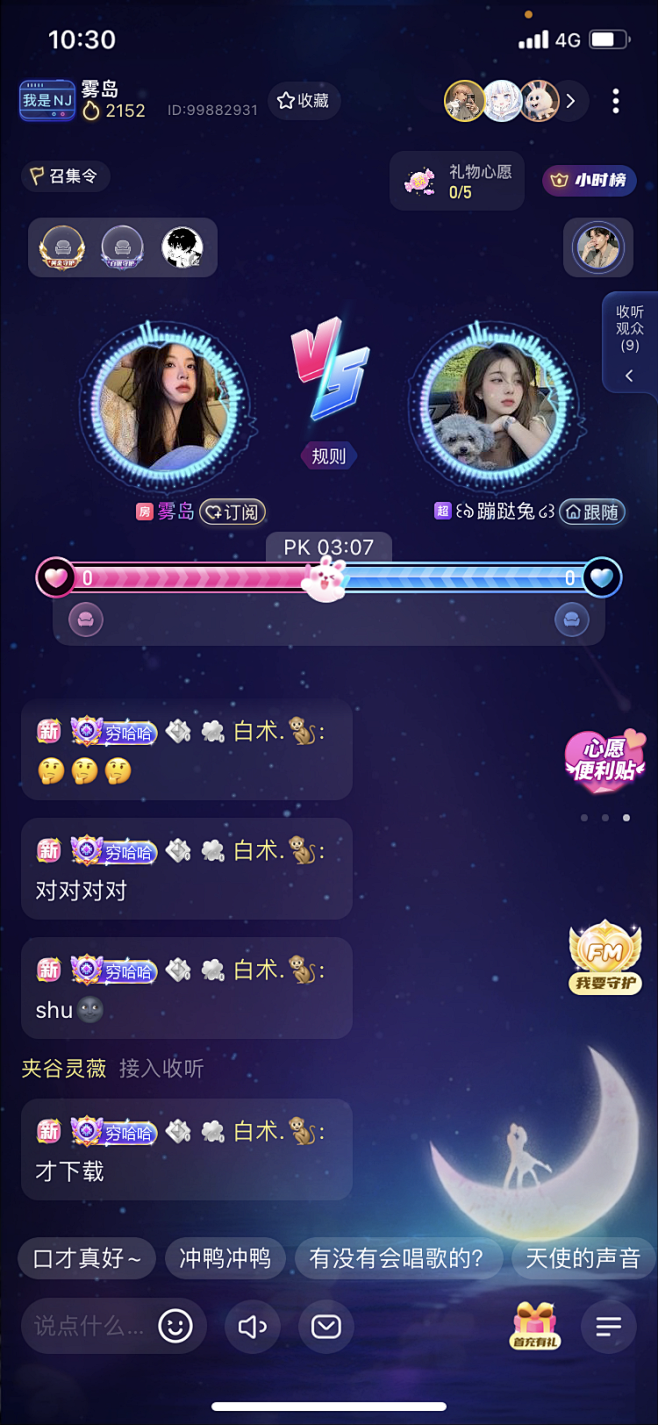This screenshot has height=1425, width=658.
Task: Send the quick reply 冲鸭冲鸭
Action: click(x=225, y=1258)
